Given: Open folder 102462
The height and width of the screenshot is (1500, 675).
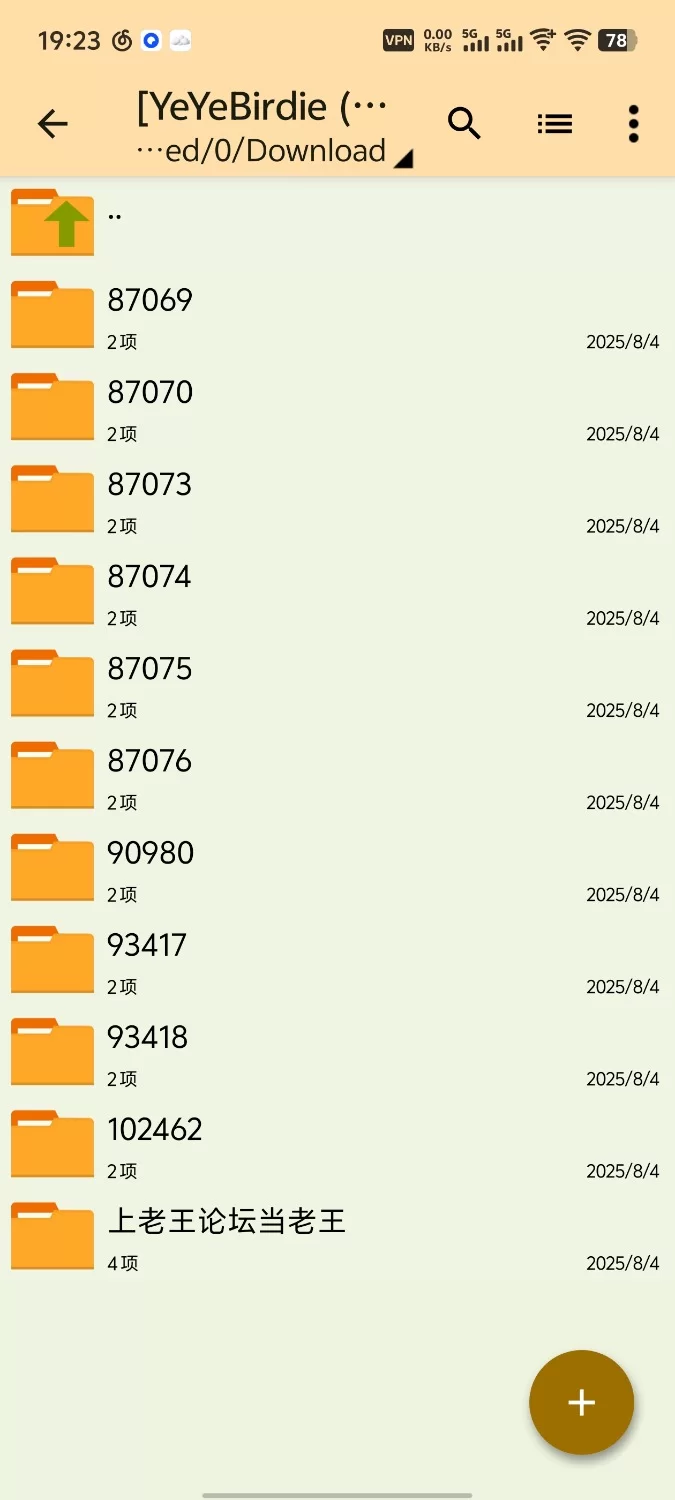Looking at the screenshot, I should click(337, 1144).
